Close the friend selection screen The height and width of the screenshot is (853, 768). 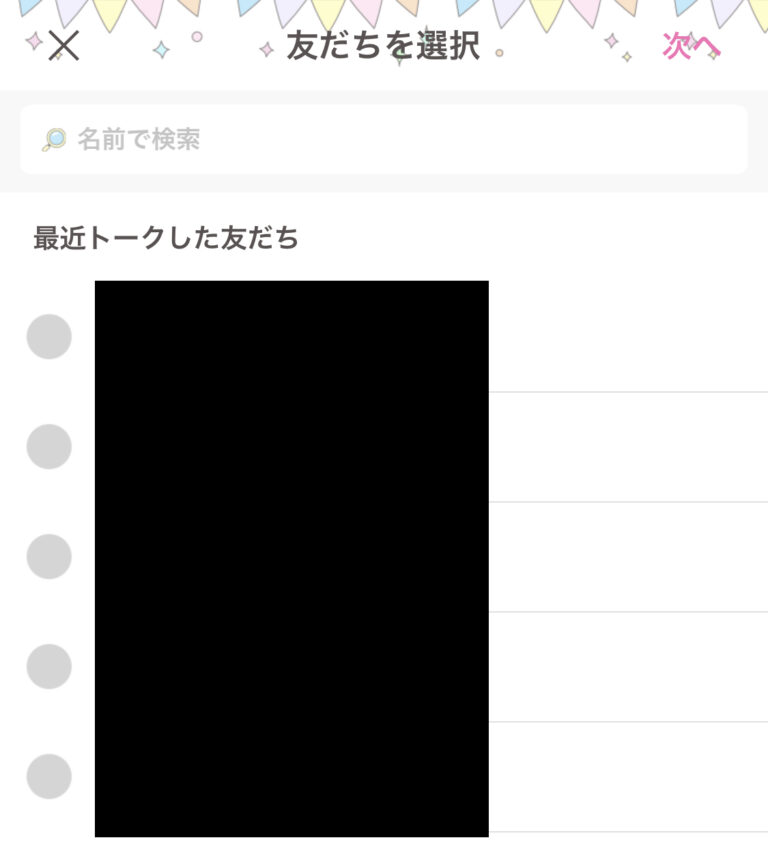point(63,46)
